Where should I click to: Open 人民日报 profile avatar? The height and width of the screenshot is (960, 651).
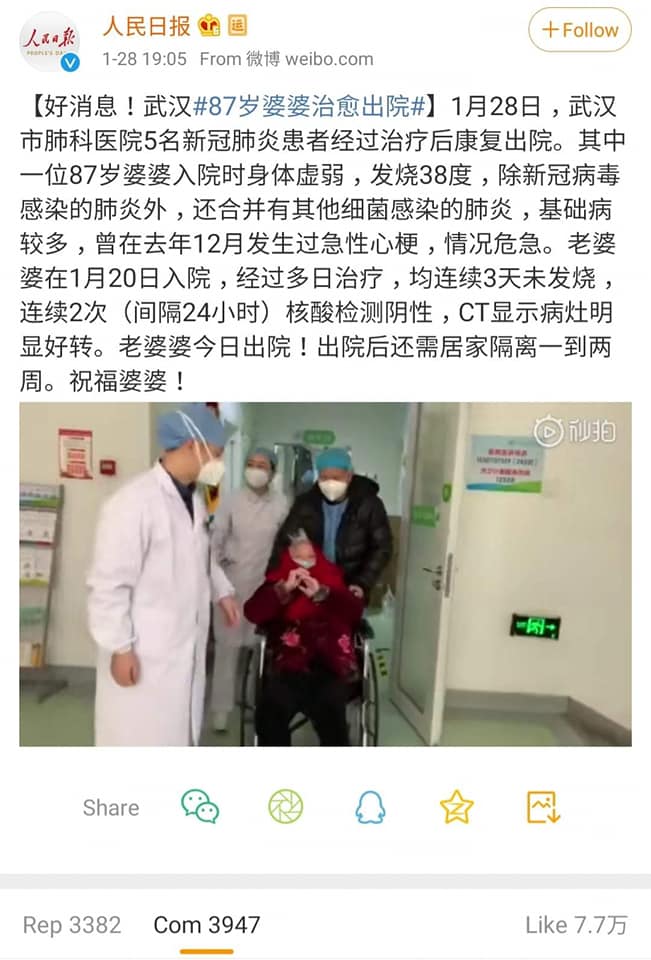pyautogui.click(x=50, y=42)
